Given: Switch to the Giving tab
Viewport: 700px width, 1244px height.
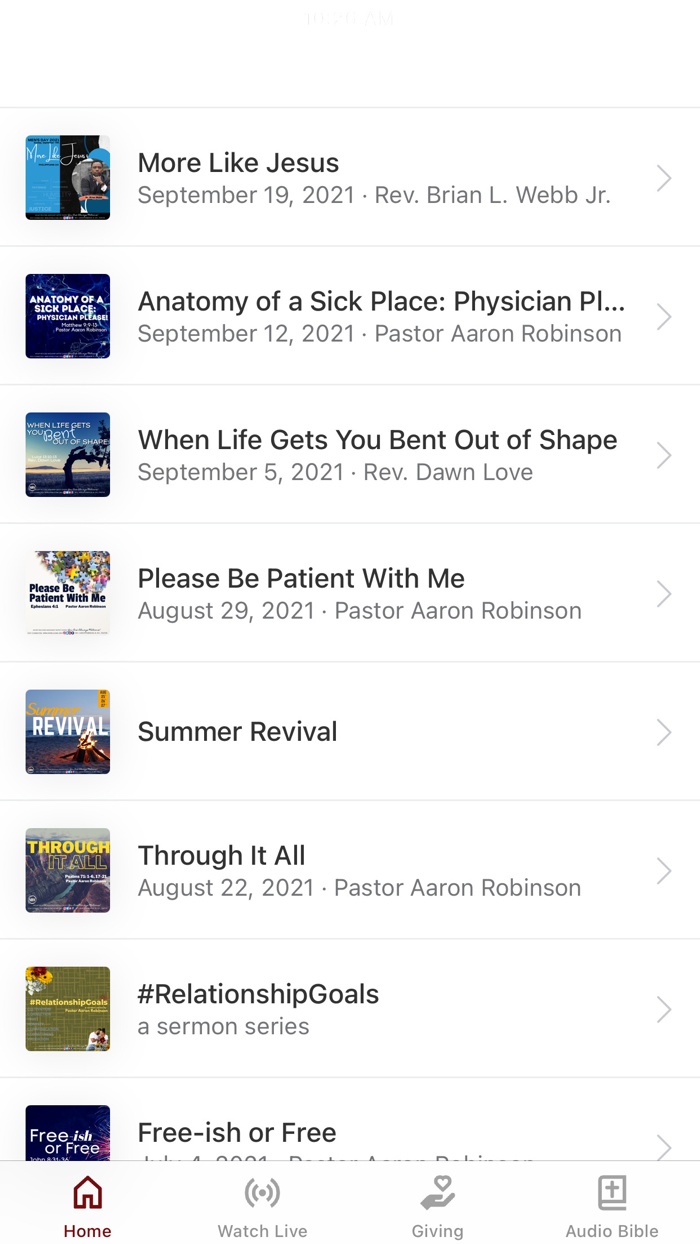Looking at the screenshot, I should (437, 1206).
